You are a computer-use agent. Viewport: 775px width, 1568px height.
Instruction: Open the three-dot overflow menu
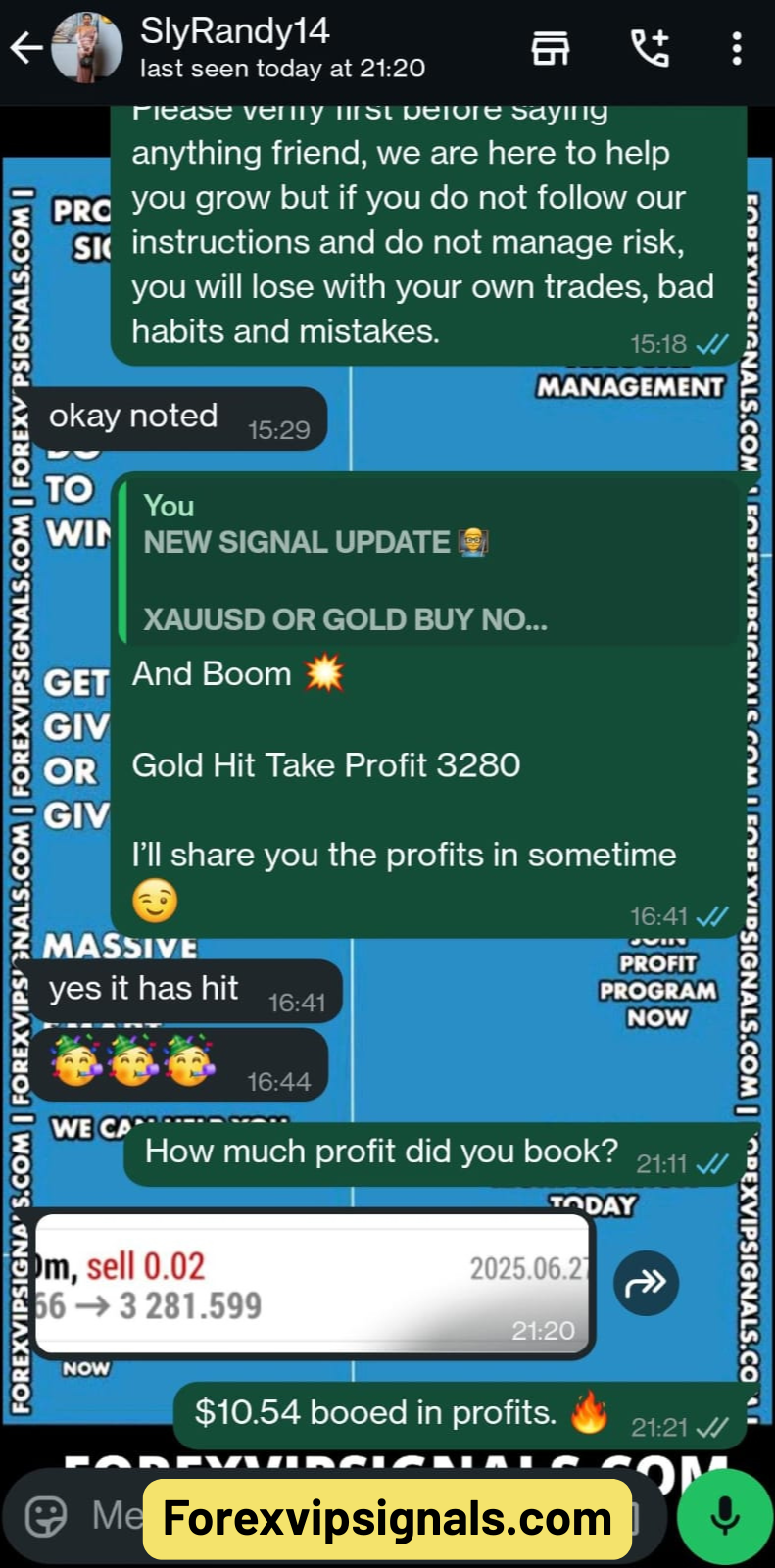coord(736,48)
